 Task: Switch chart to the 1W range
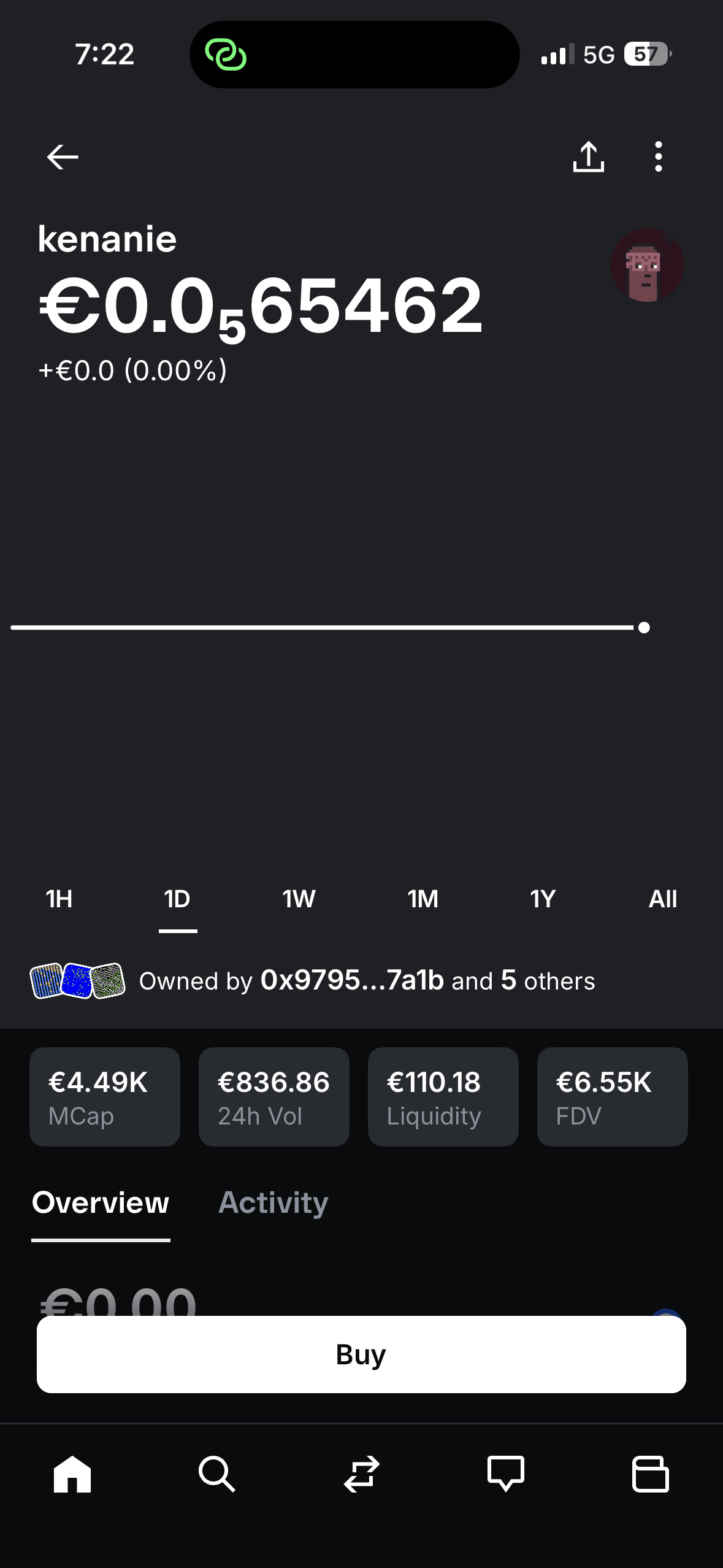299,899
